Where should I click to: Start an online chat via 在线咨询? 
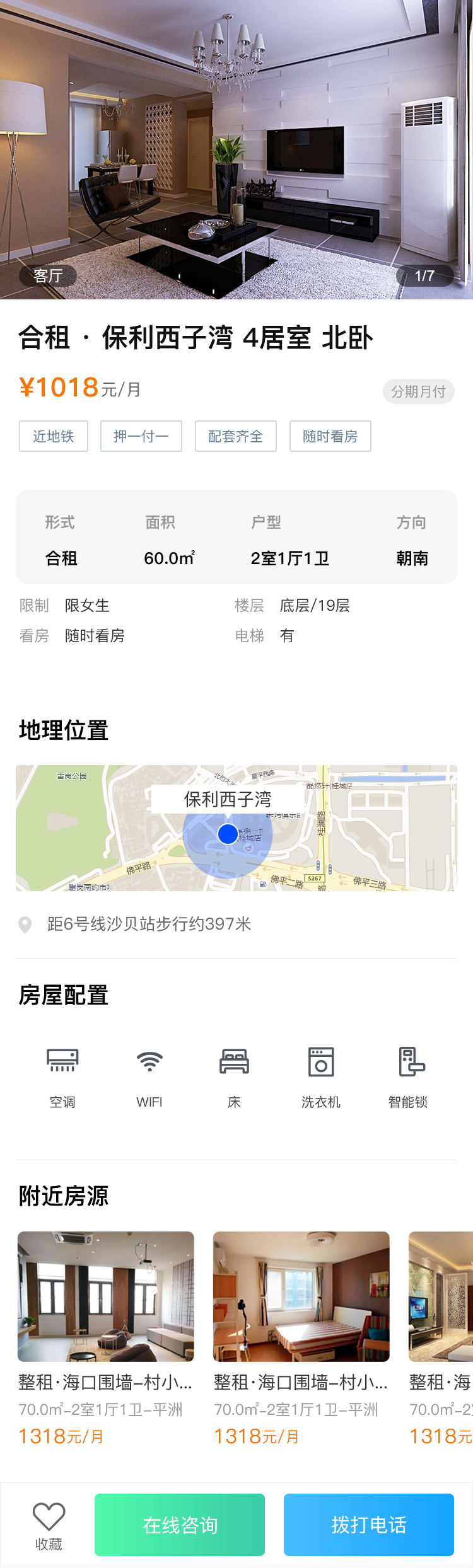pos(180,1525)
